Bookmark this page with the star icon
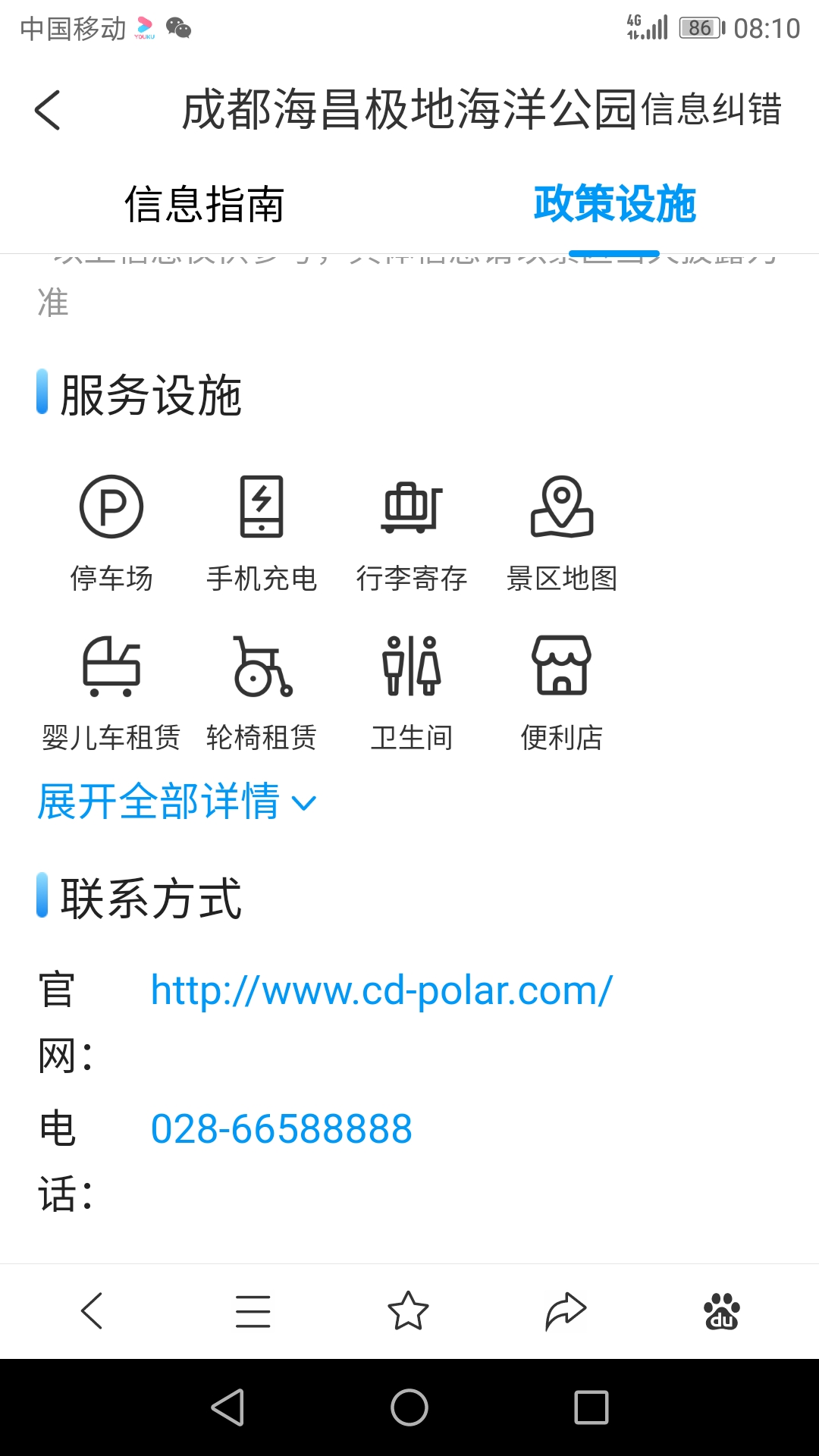Image resolution: width=819 pixels, height=1456 pixels. (x=408, y=1310)
